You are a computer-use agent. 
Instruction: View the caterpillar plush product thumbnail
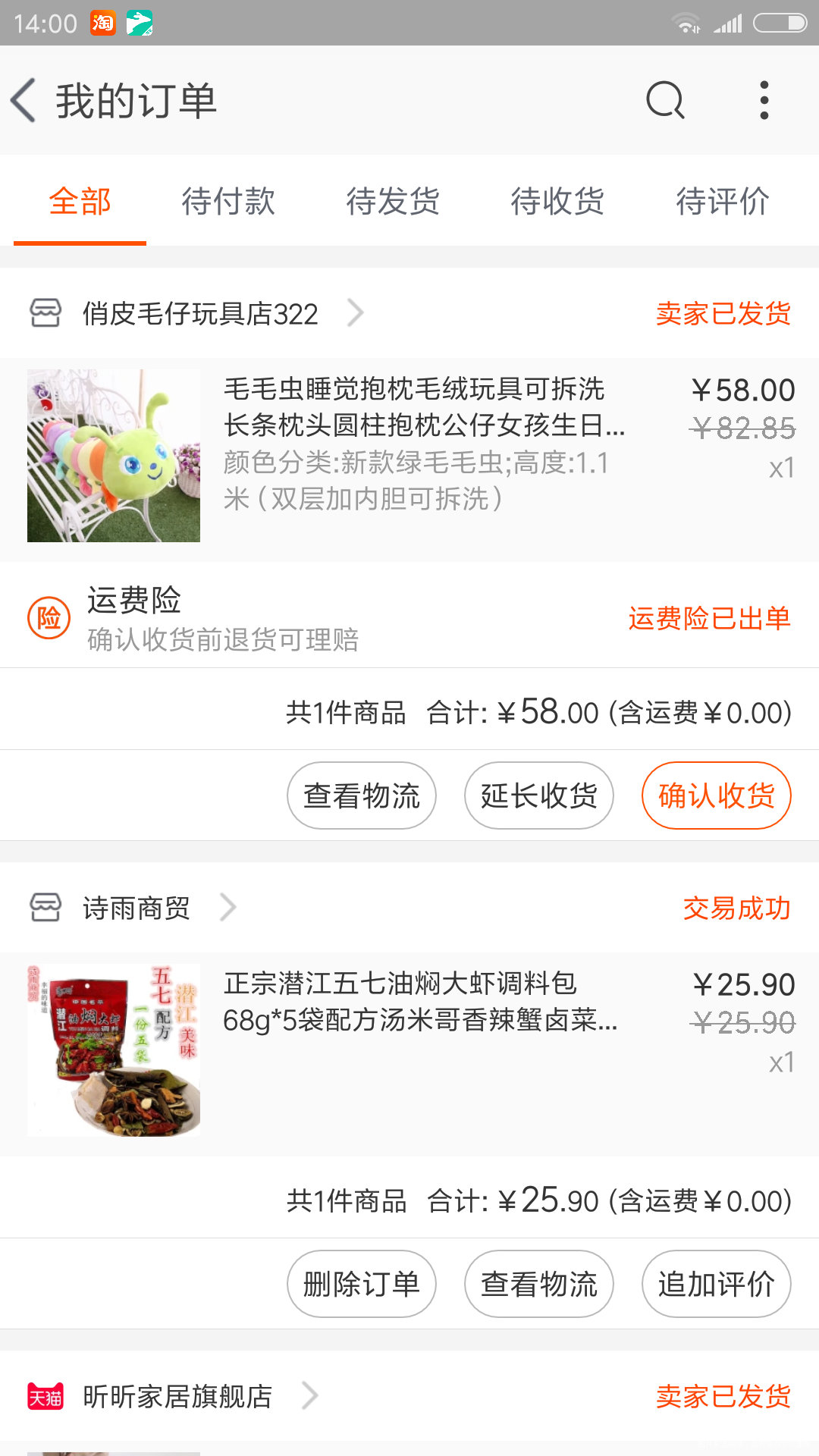(x=114, y=455)
